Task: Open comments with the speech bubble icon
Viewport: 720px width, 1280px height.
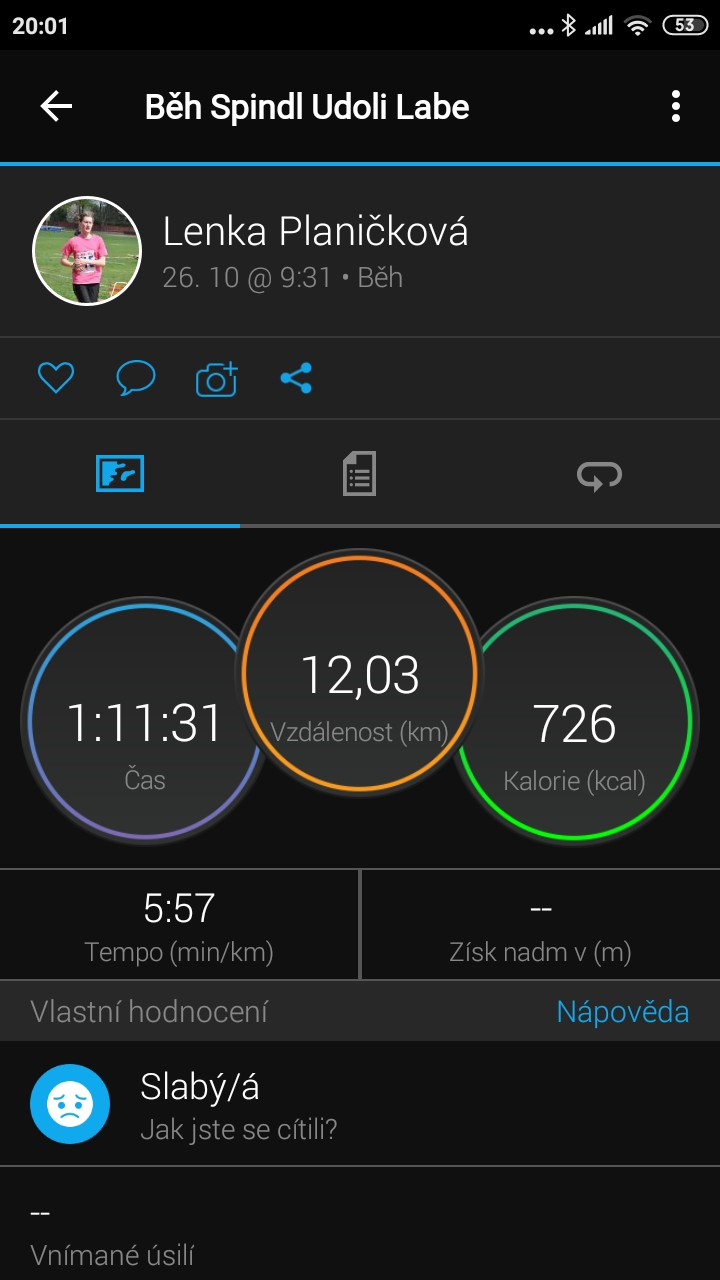Action: 136,378
